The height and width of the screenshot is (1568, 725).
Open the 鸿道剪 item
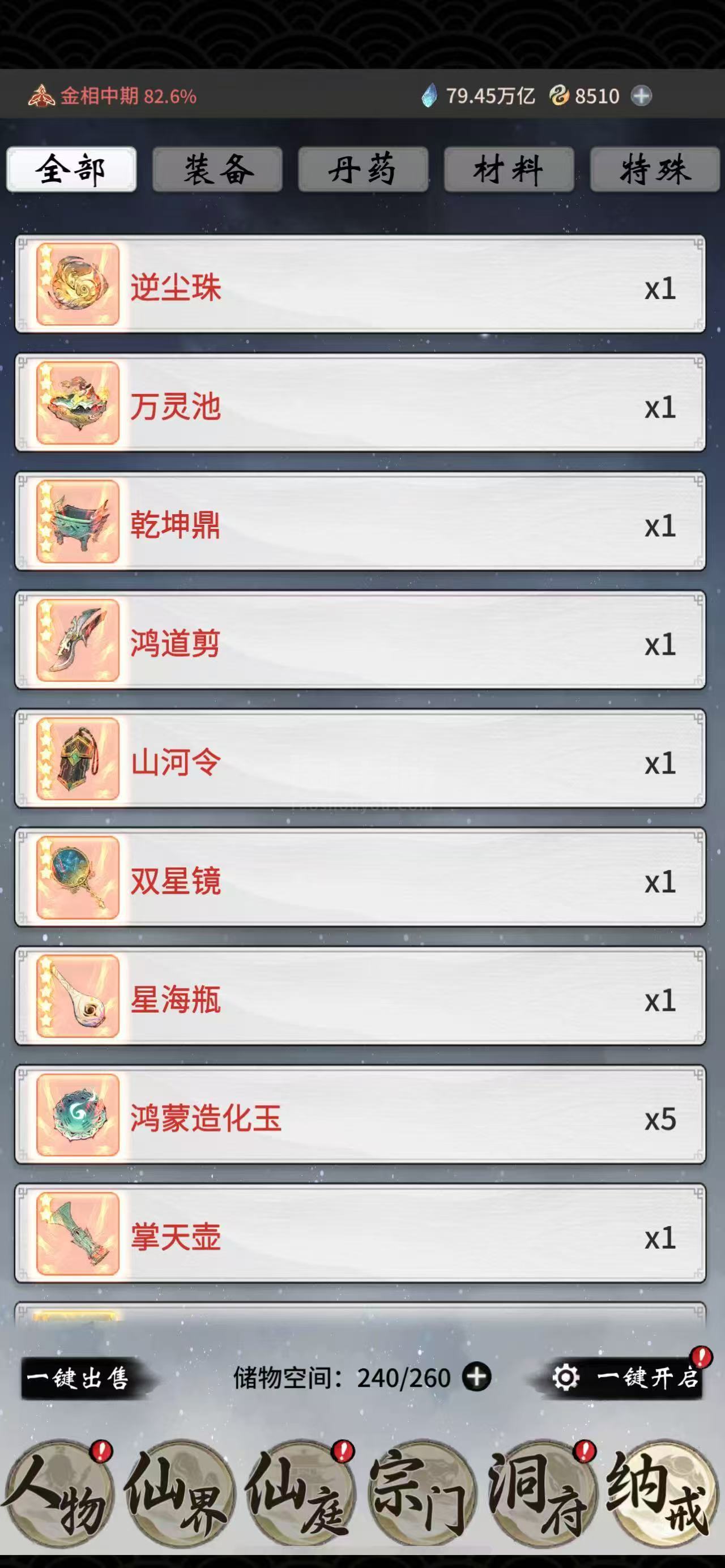pyautogui.click(x=359, y=640)
